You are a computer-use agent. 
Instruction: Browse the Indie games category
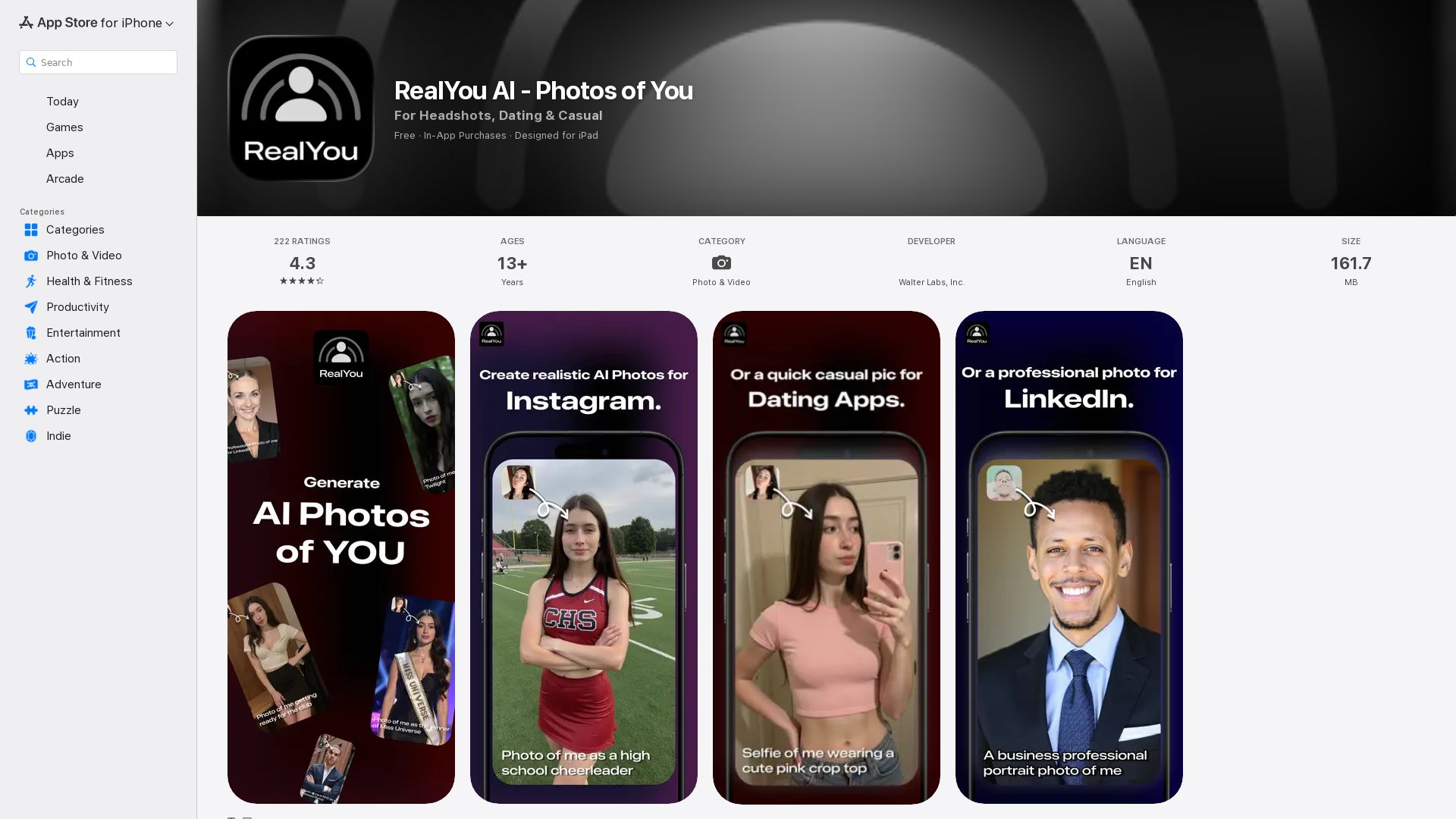click(x=58, y=436)
